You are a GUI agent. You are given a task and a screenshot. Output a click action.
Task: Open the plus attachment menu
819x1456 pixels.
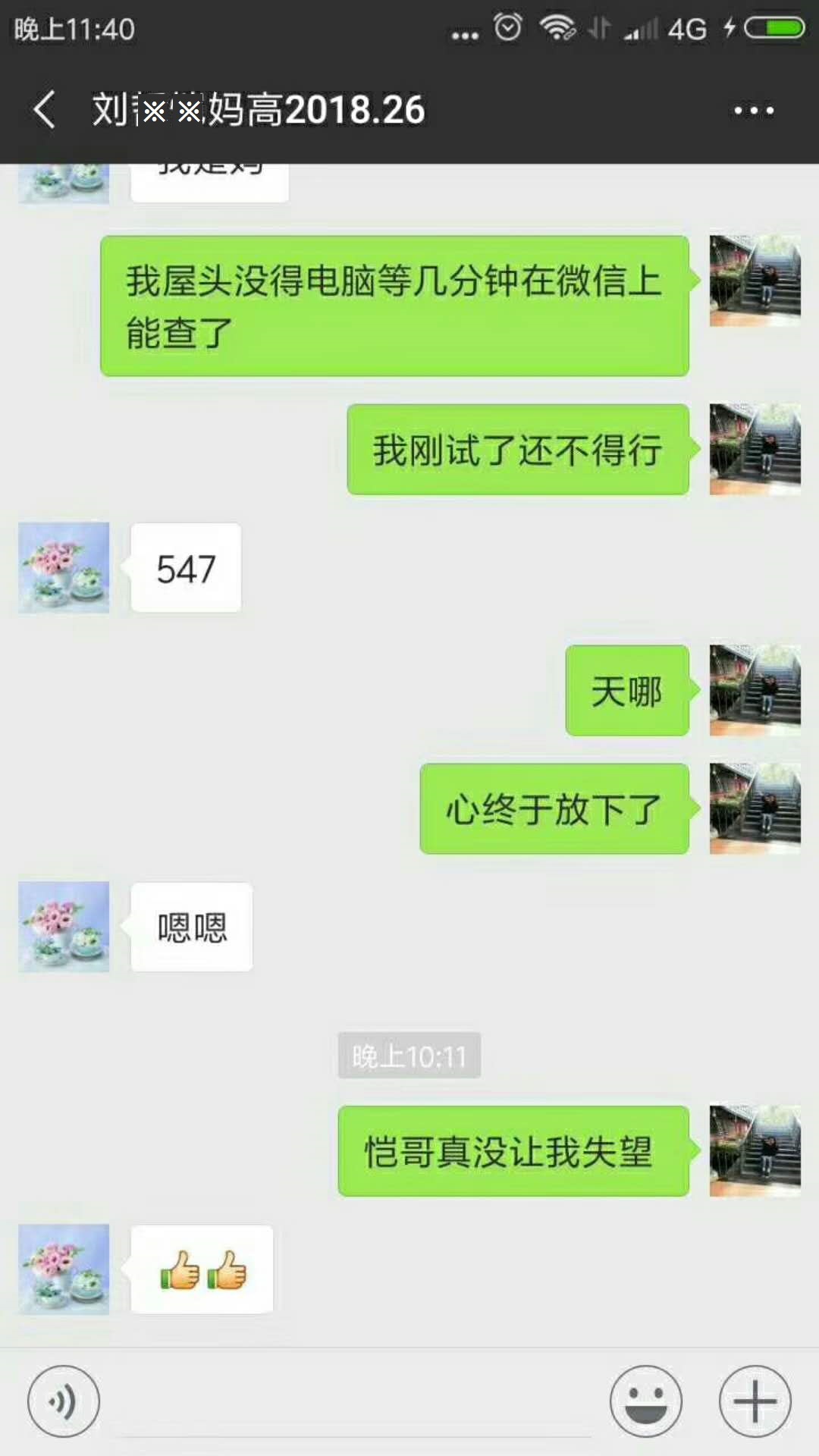click(x=755, y=1401)
